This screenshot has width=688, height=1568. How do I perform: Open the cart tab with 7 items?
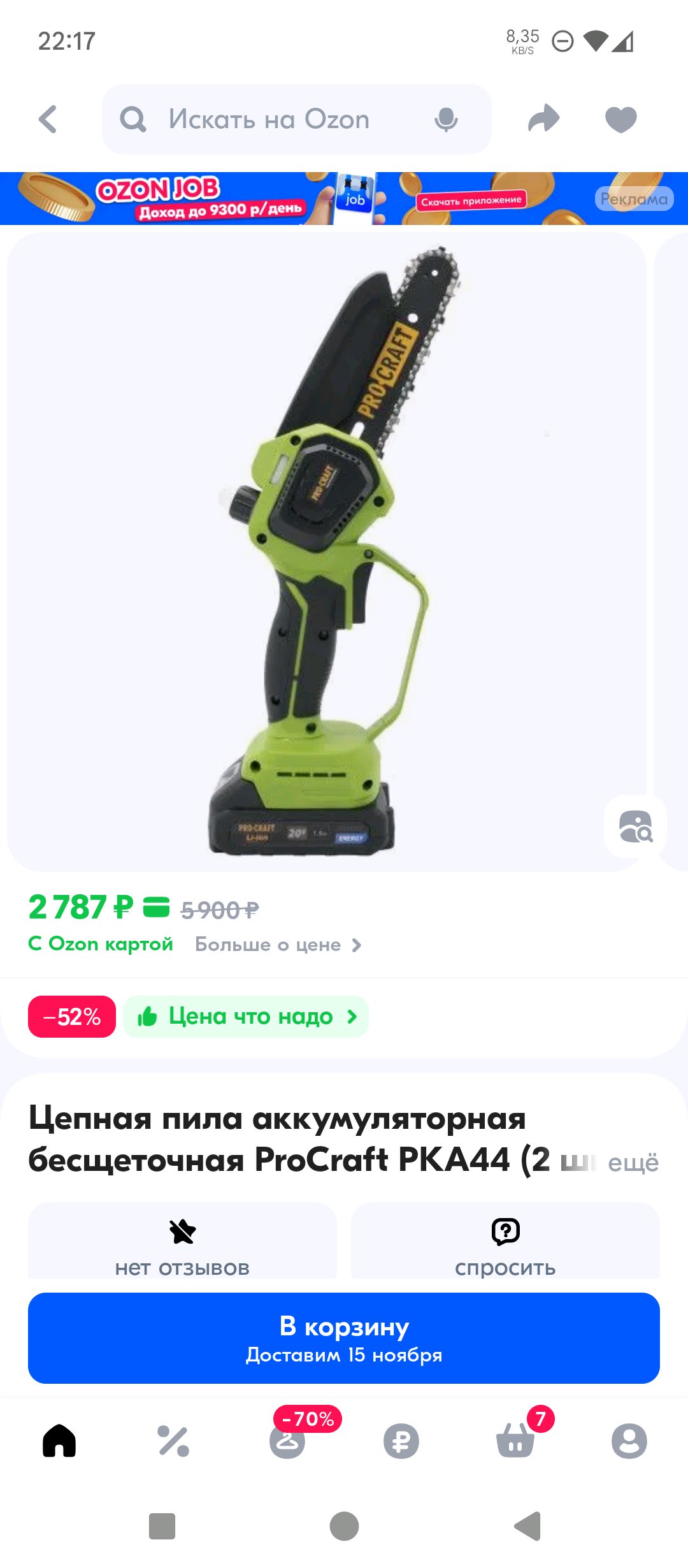point(516,1441)
